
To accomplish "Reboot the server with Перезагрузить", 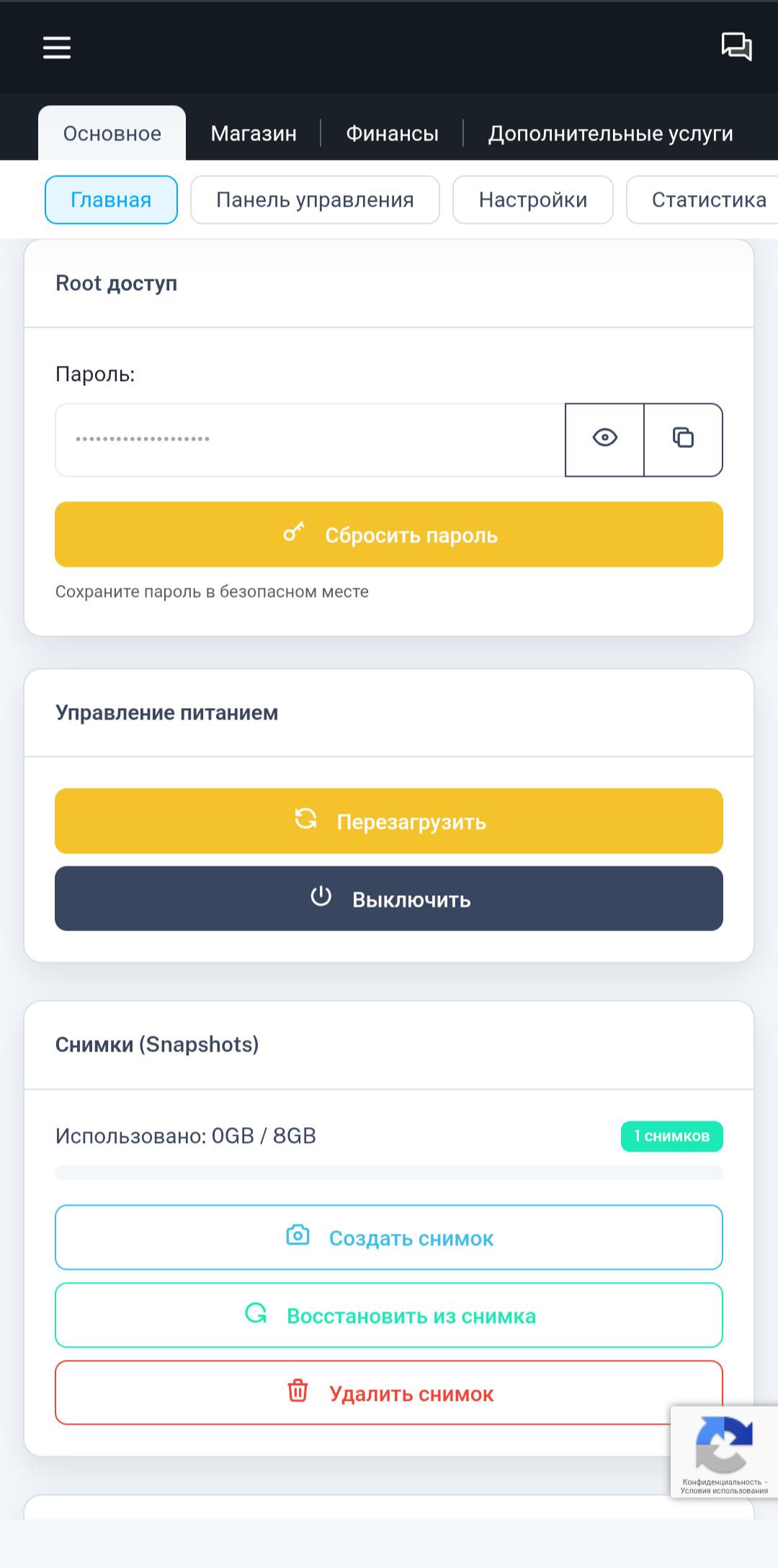I will (x=389, y=821).
